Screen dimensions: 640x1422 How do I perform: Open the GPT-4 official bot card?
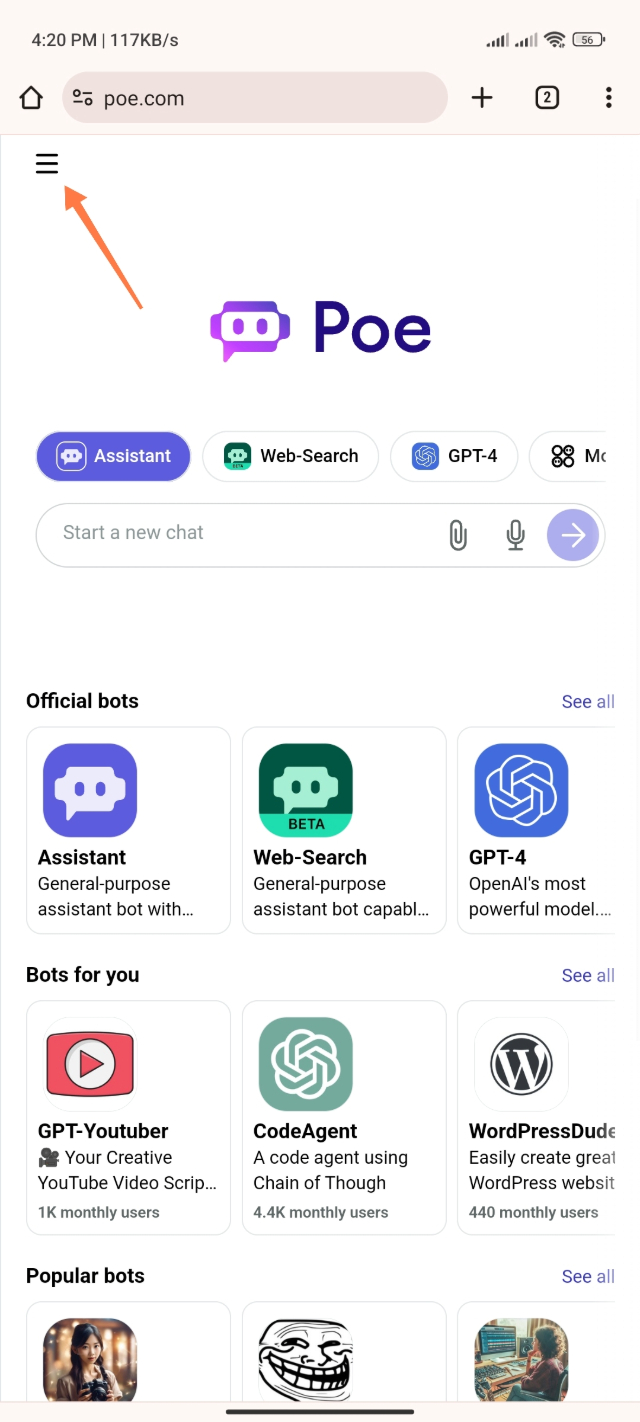point(535,830)
